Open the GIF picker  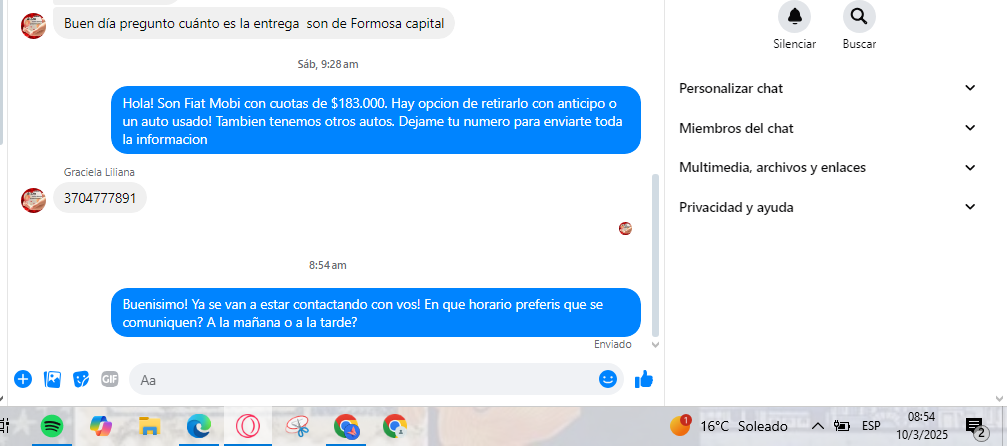(109, 379)
